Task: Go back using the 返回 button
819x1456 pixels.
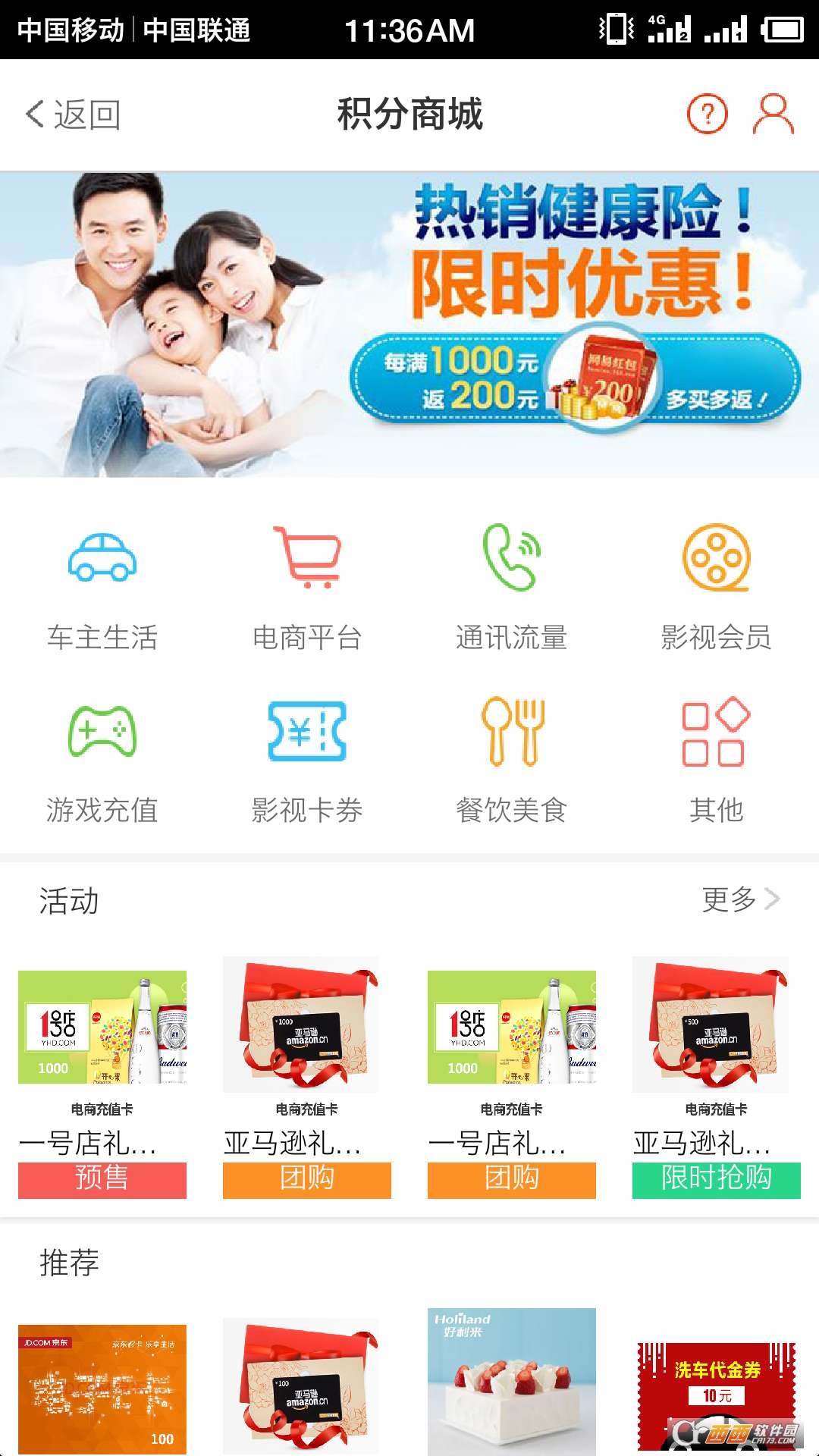Action: [74, 115]
